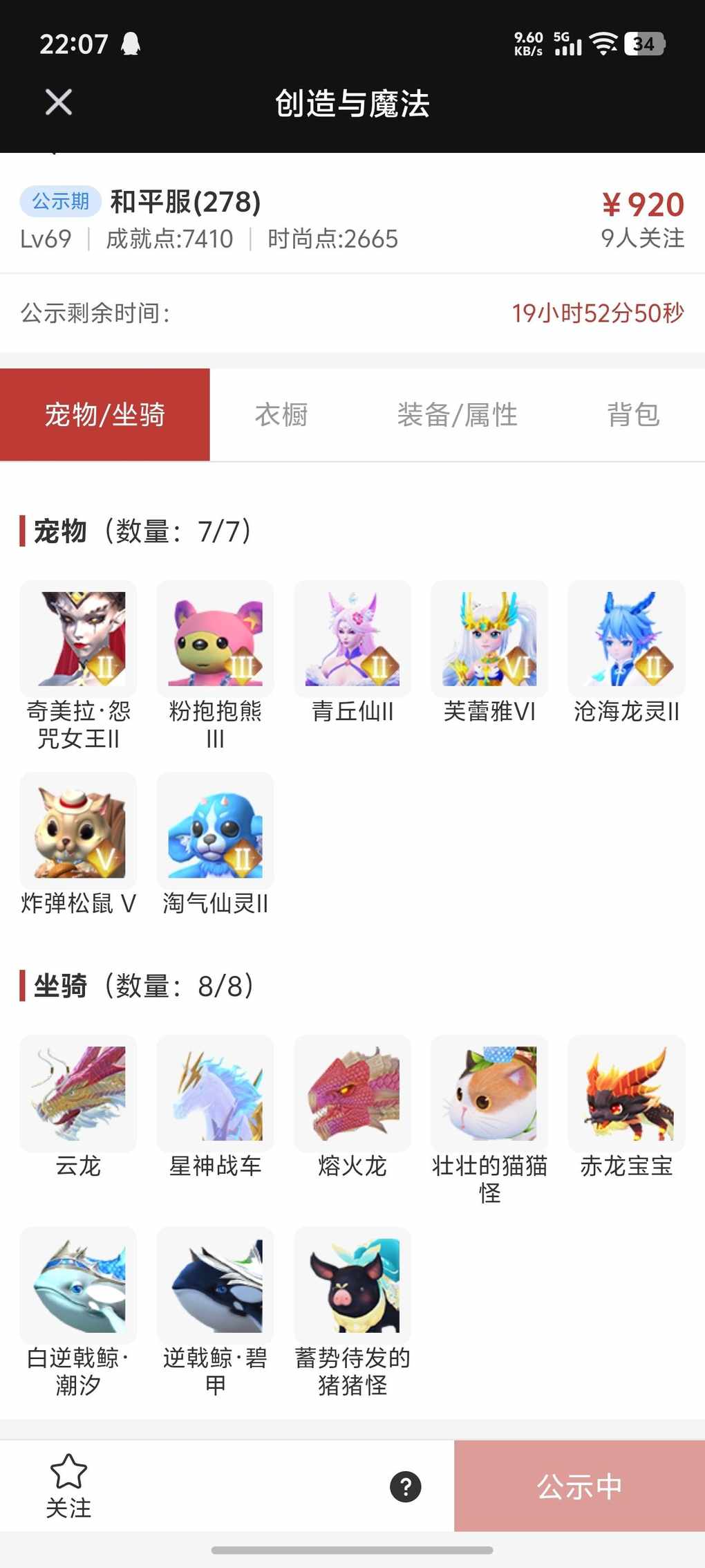
Task: Tap the 公示中 button
Action: click(579, 1486)
